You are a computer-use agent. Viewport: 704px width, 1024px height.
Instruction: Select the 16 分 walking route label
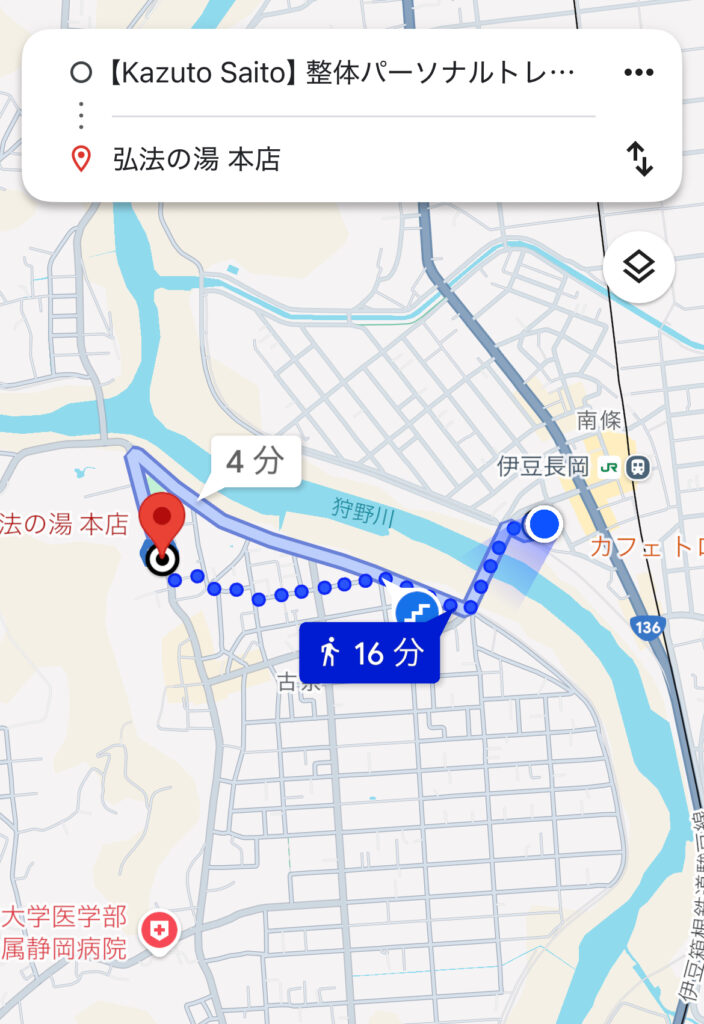pyautogui.click(x=369, y=654)
